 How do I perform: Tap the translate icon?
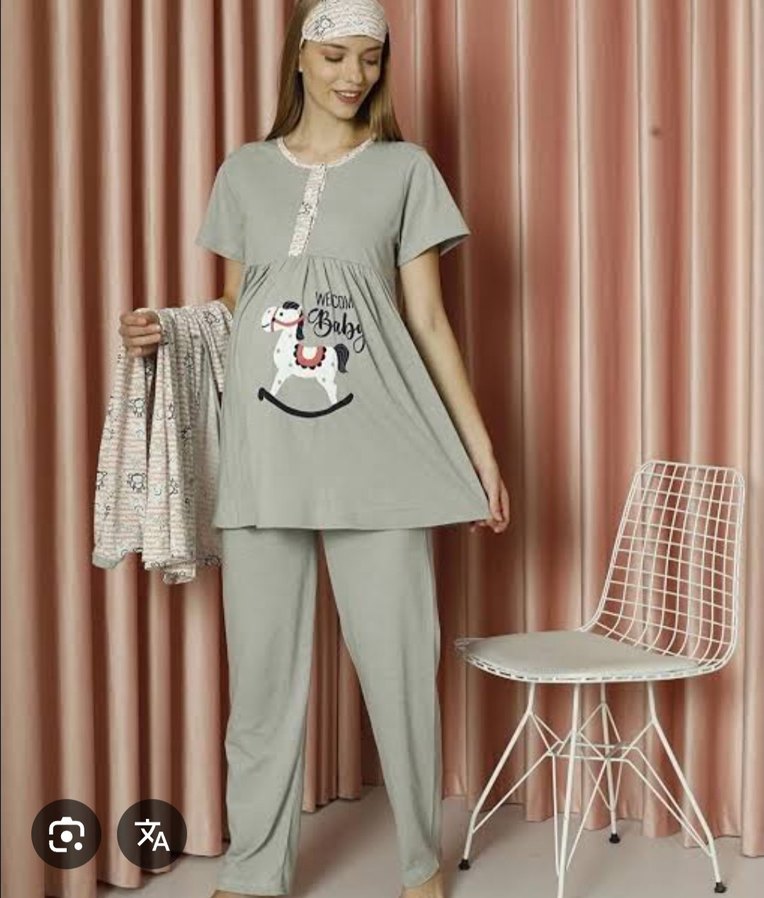coord(152,834)
